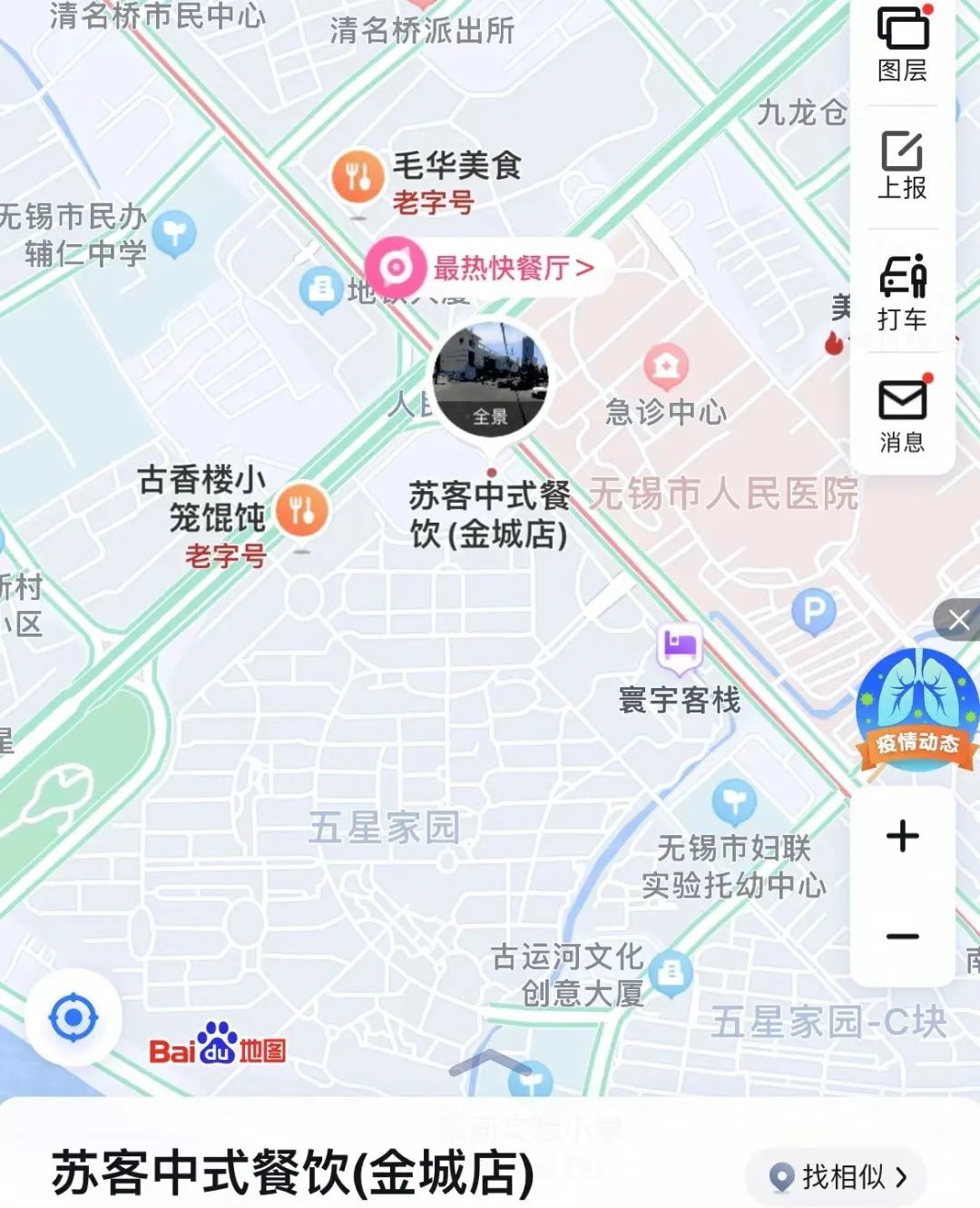
Task: Select the 毛华美食 restaurant marker
Action: tap(357, 176)
